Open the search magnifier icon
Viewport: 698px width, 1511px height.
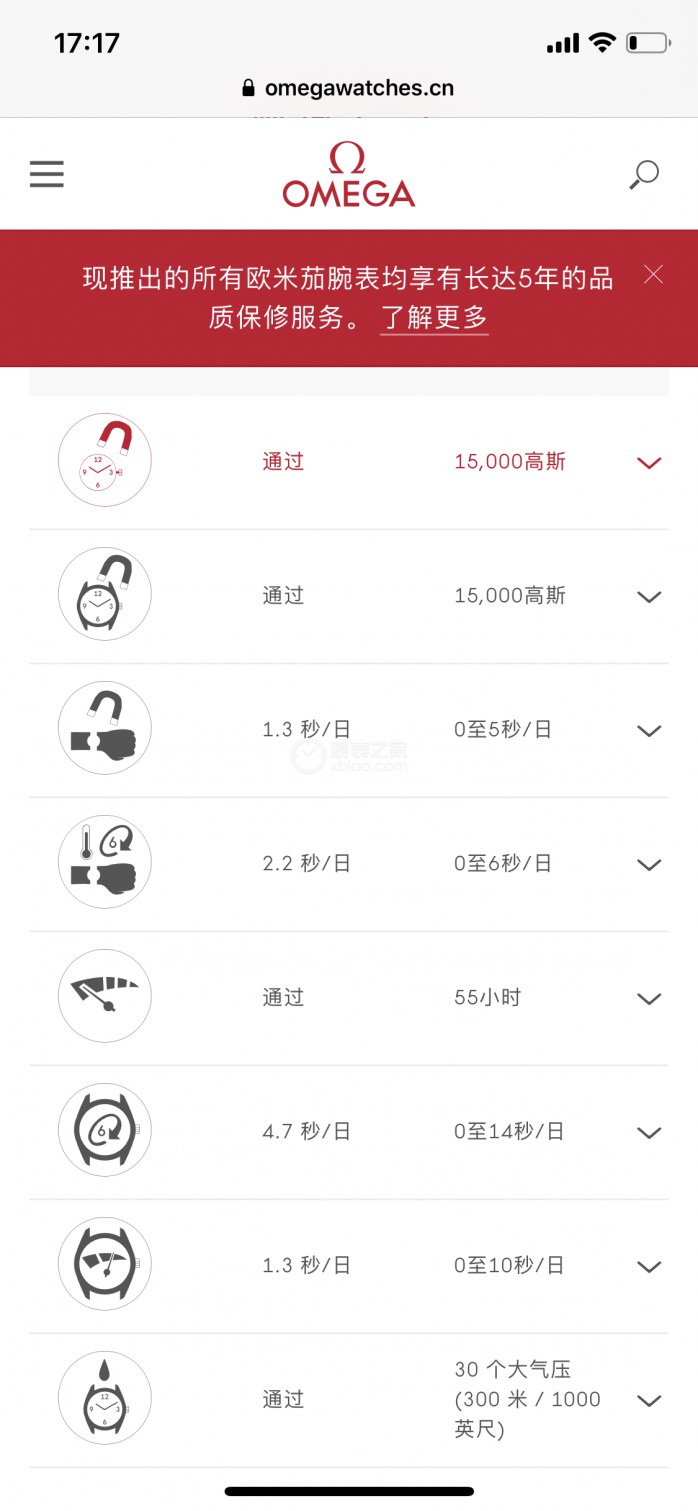tap(644, 175)
